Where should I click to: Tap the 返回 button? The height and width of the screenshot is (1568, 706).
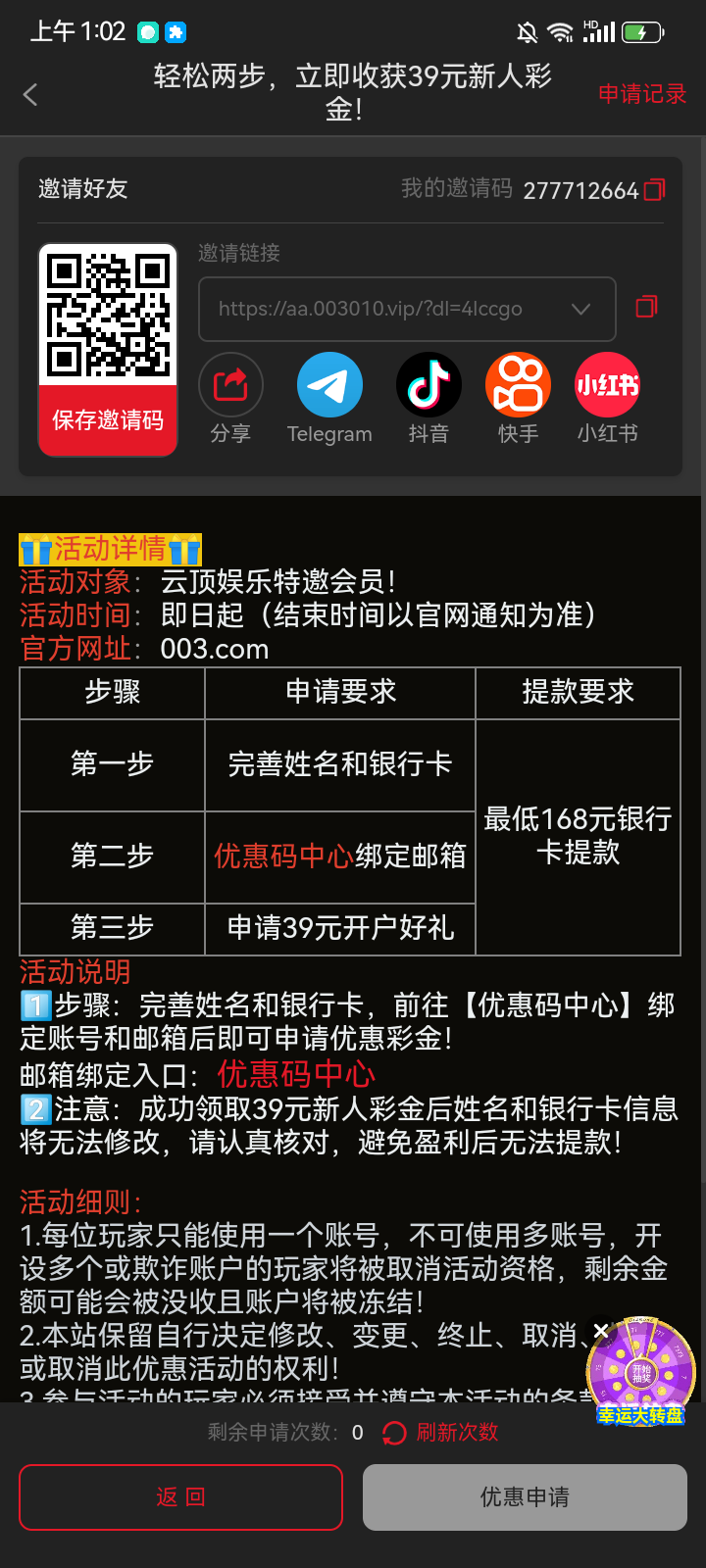tap(181, 1496)
